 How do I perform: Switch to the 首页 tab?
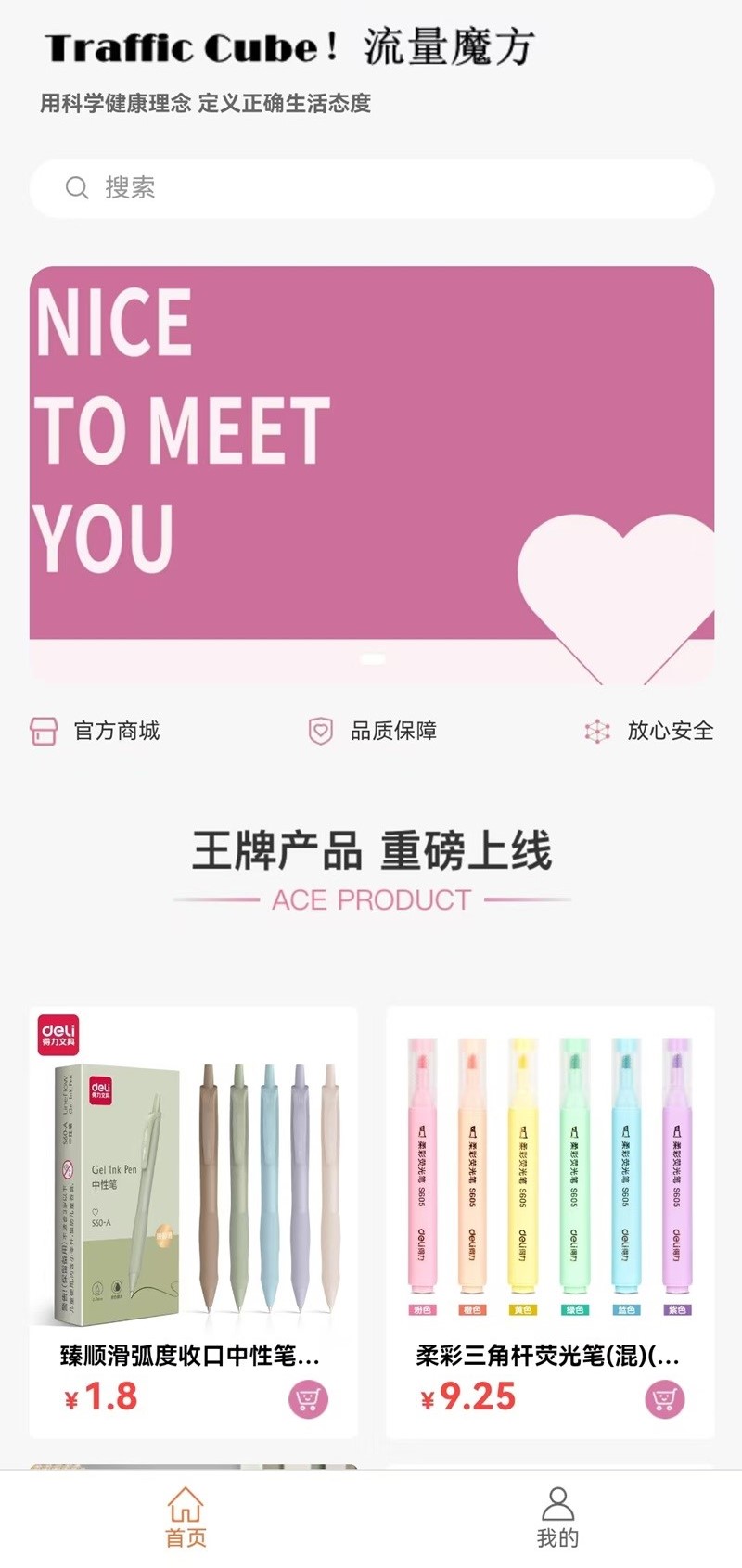(185, 1517)
